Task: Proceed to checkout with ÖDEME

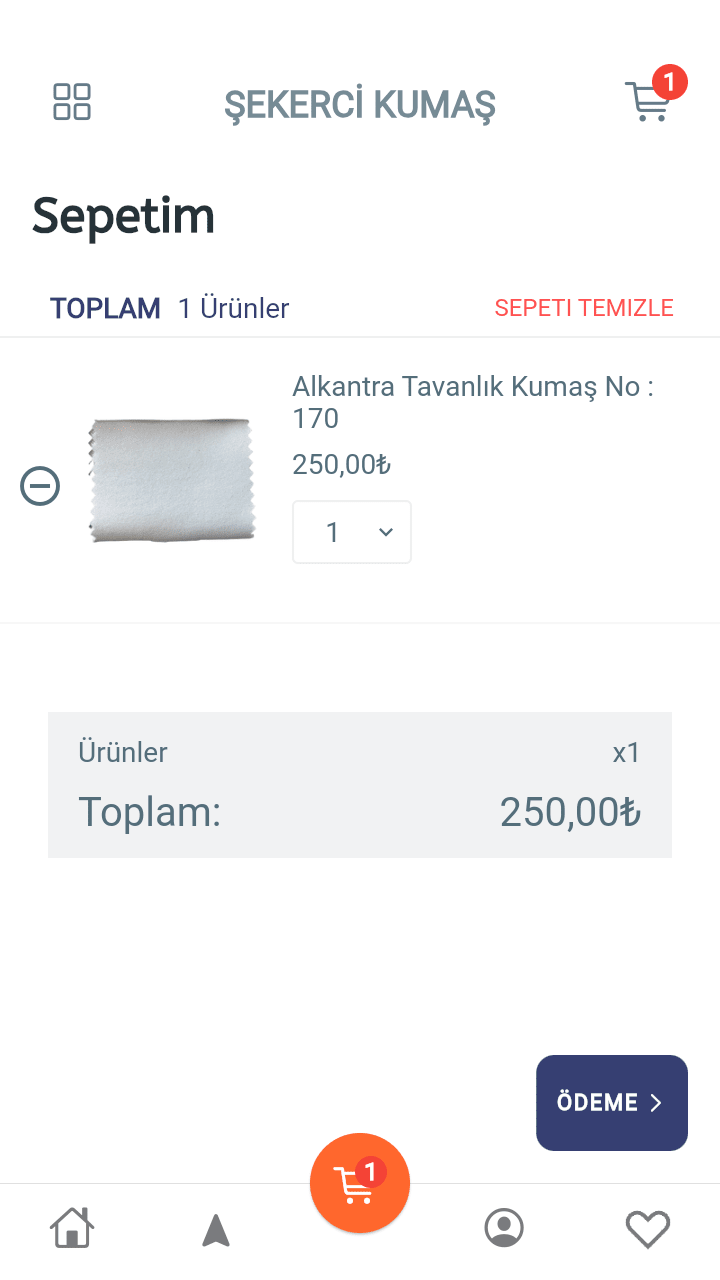Action: tap(612, 1102)
